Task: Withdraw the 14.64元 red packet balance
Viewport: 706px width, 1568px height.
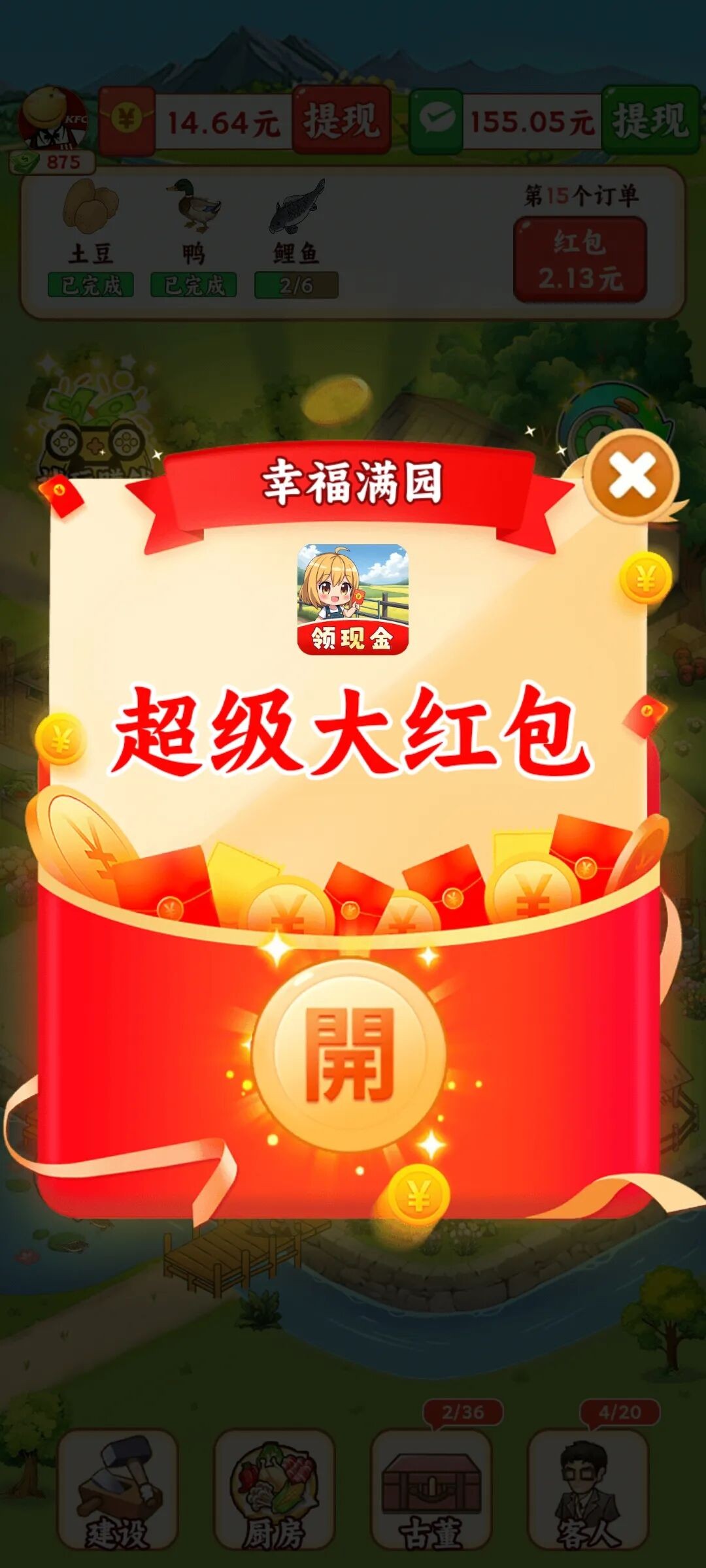Action: point(341,121)
